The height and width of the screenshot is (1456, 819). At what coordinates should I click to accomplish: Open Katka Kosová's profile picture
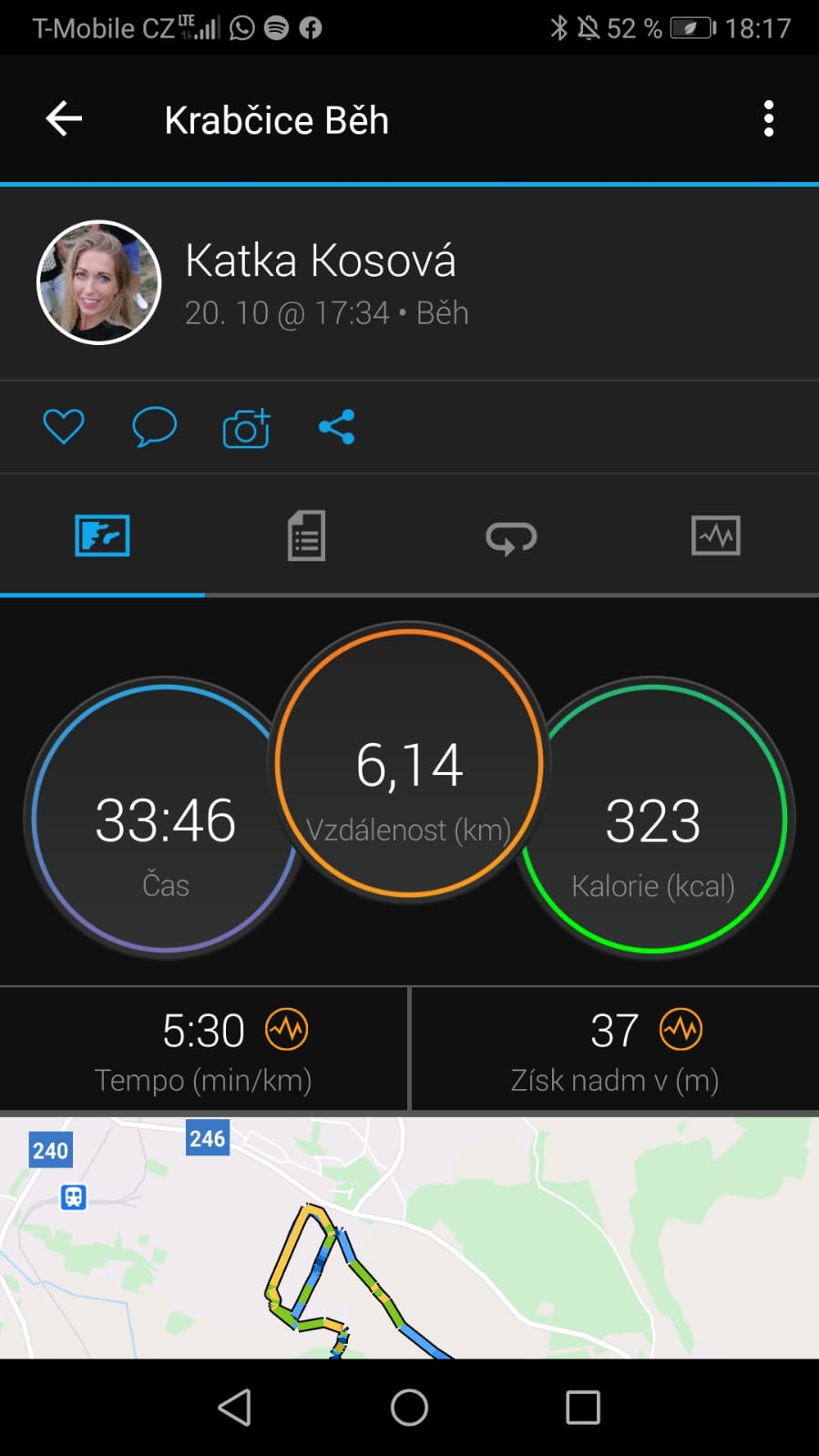click(98, 282)
